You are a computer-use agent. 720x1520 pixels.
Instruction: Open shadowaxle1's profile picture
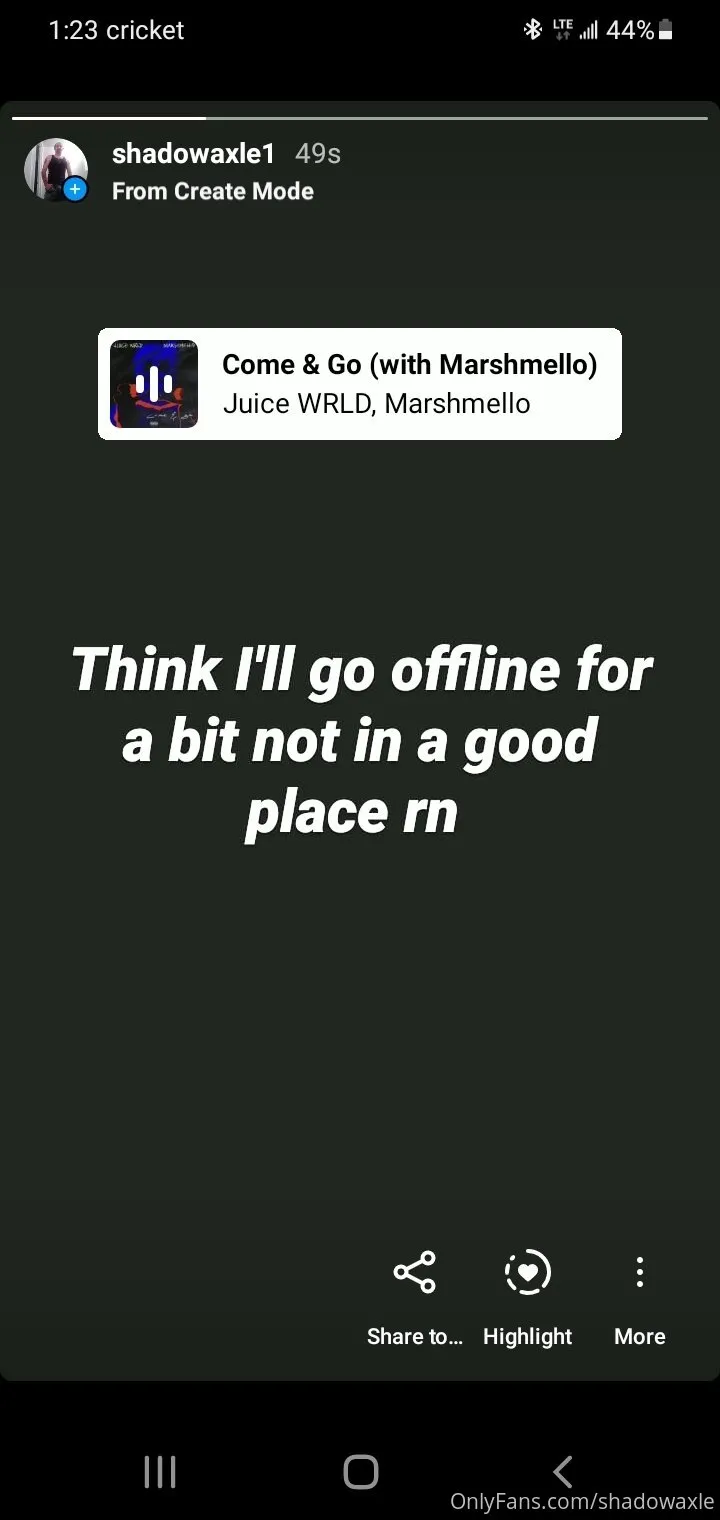(x=55, y=168)
